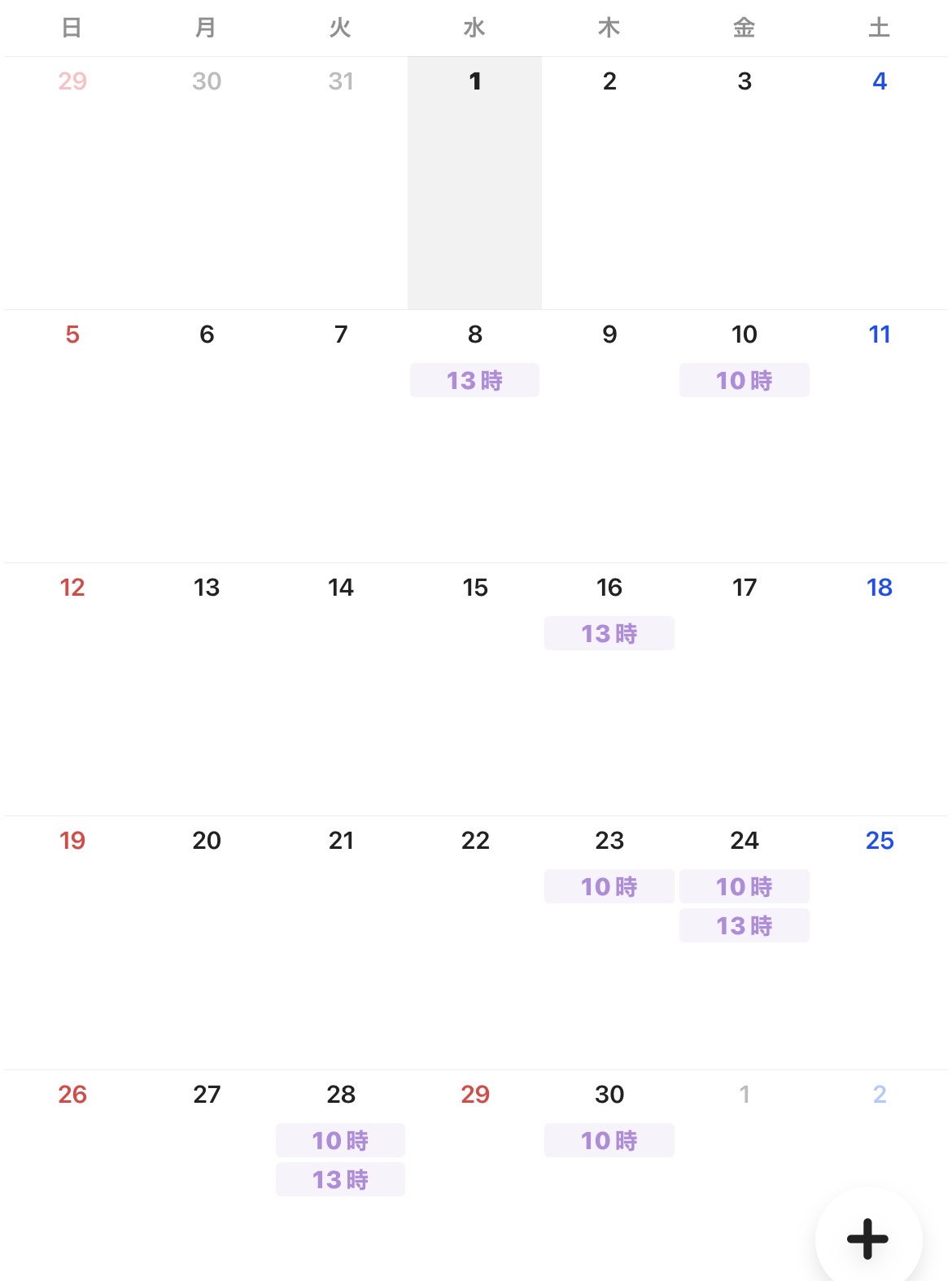Select the 6th on the calendar
This screenshot has height=1281, width=952.
tap(207, 334)
